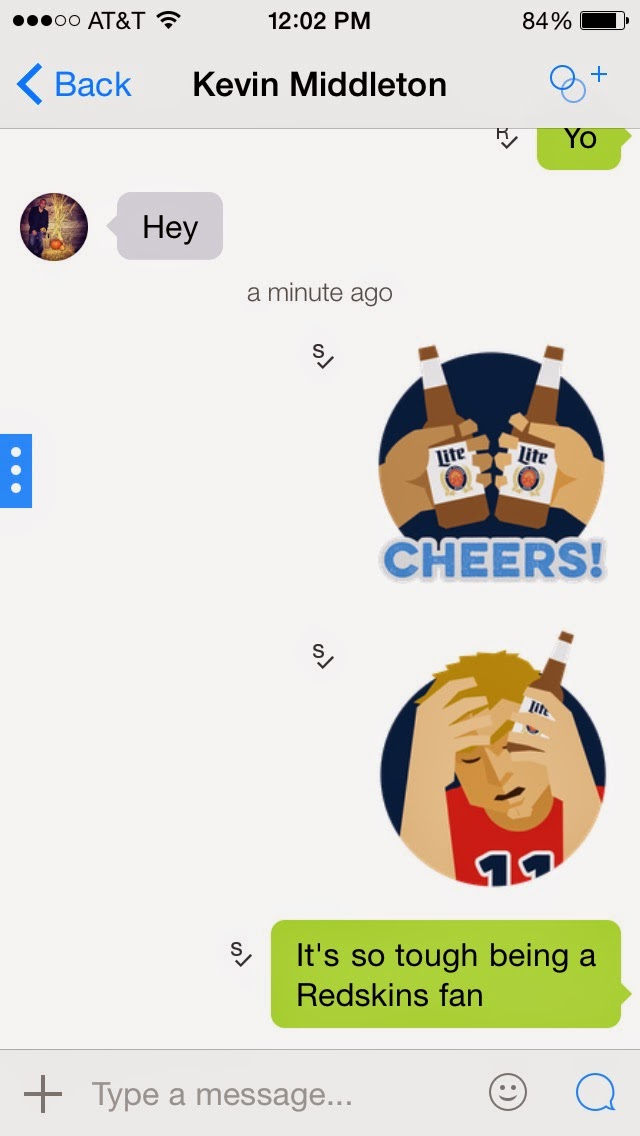Image resolution: width=640 pixels, height=1136 pixels.
Task: Open Kevin Middleton's profile picture
Action: (x=54, y=227)
